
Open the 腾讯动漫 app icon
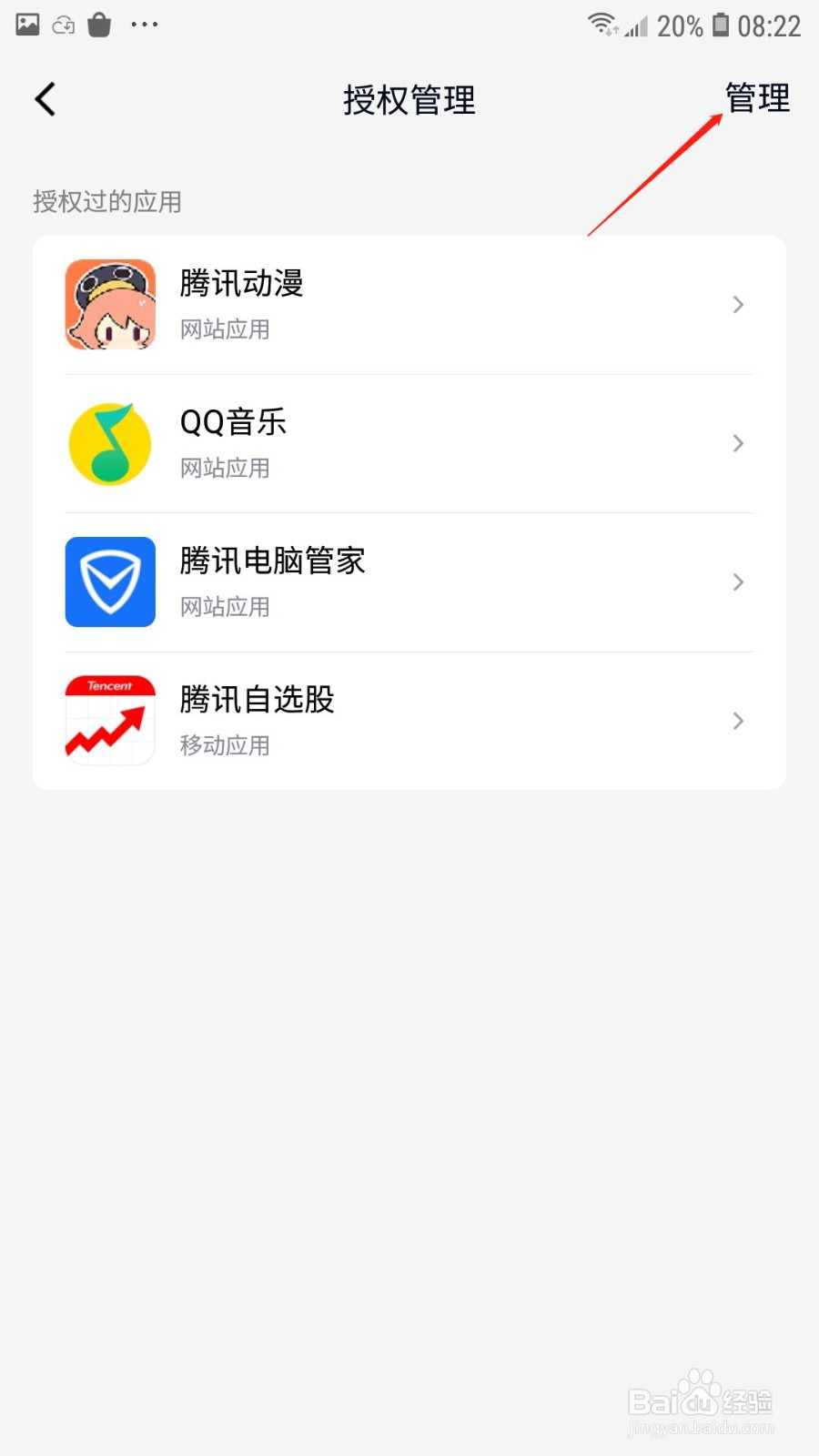(109, 305)
